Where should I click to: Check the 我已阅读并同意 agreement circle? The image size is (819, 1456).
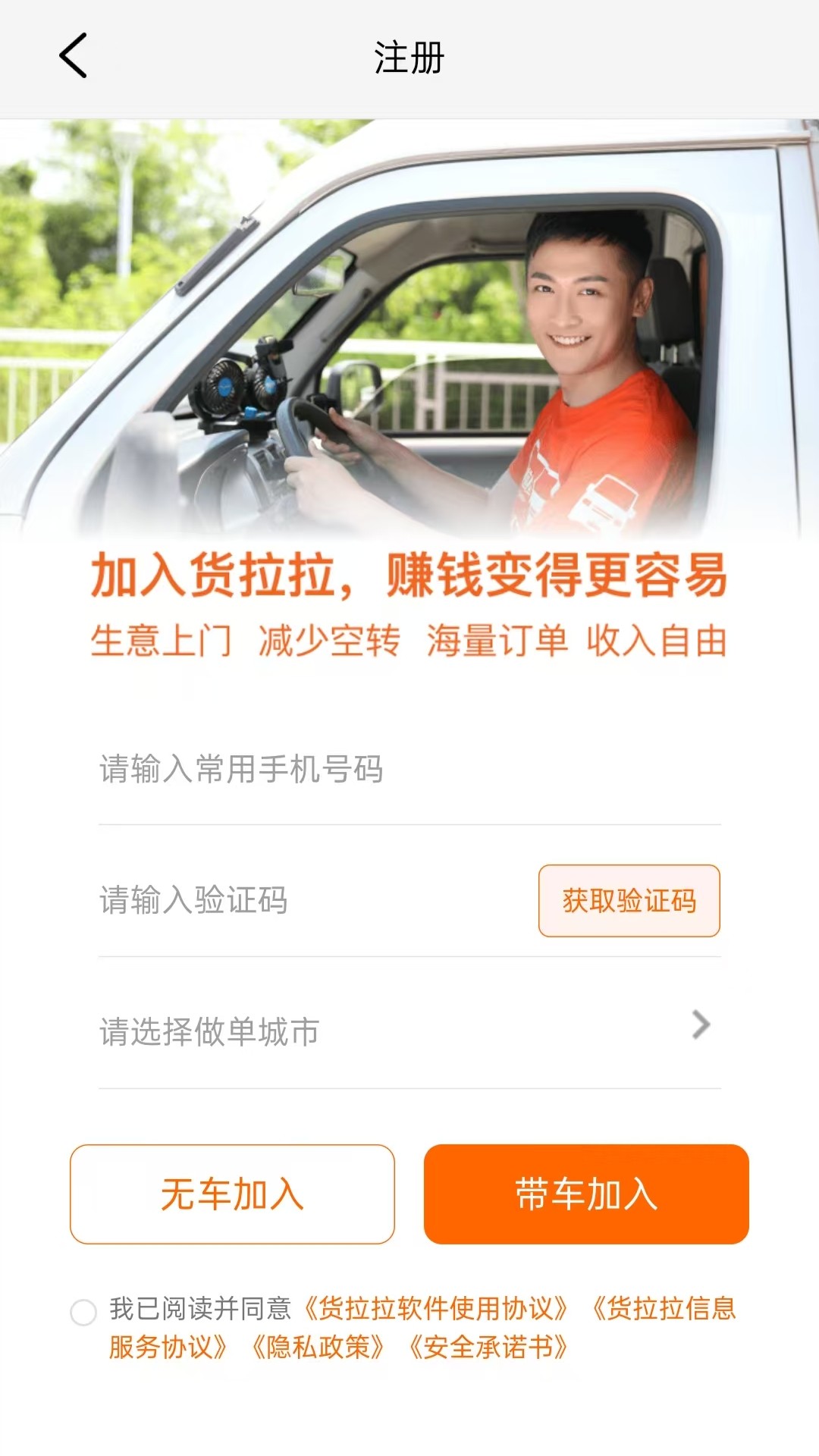tap(83, 1312)
